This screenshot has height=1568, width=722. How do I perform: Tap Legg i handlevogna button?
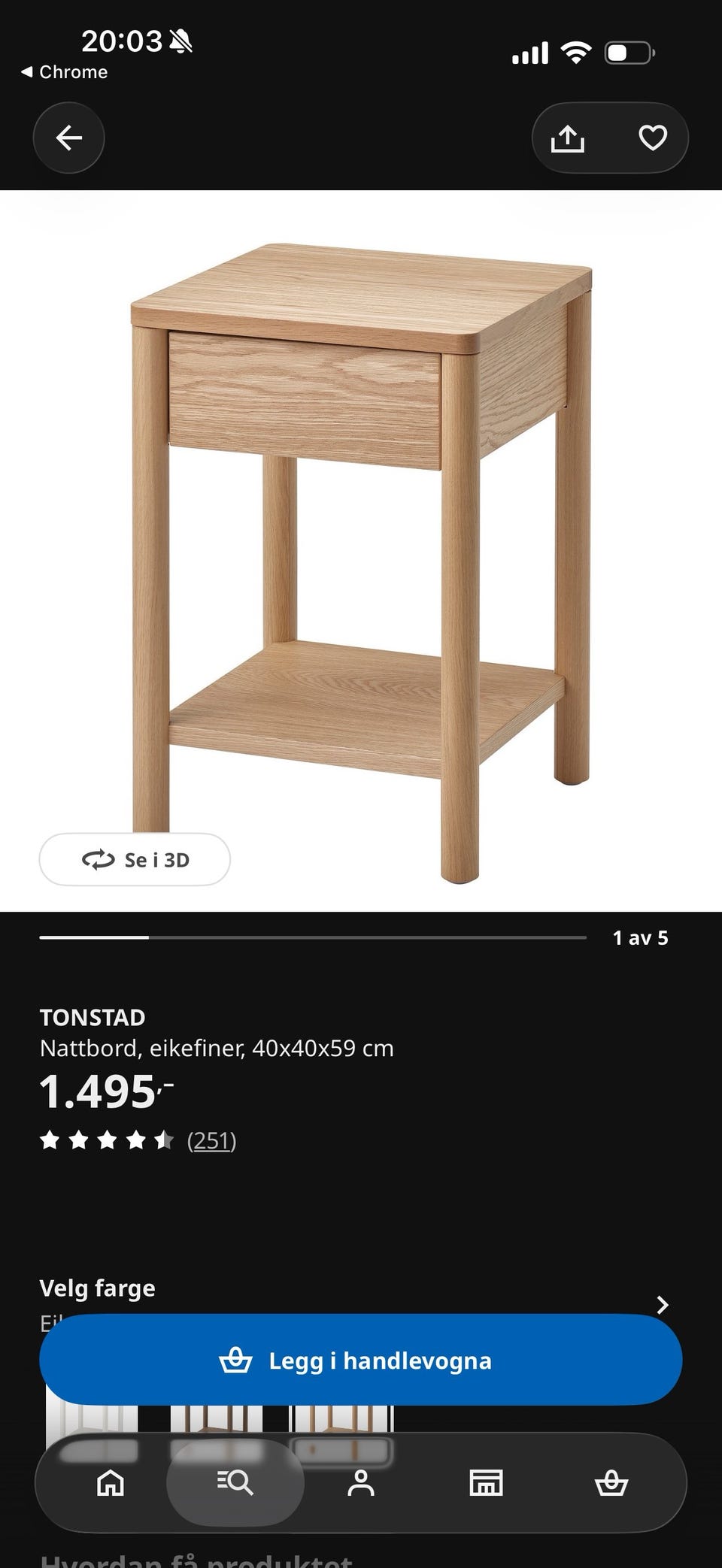click(x=360, y=1360)
